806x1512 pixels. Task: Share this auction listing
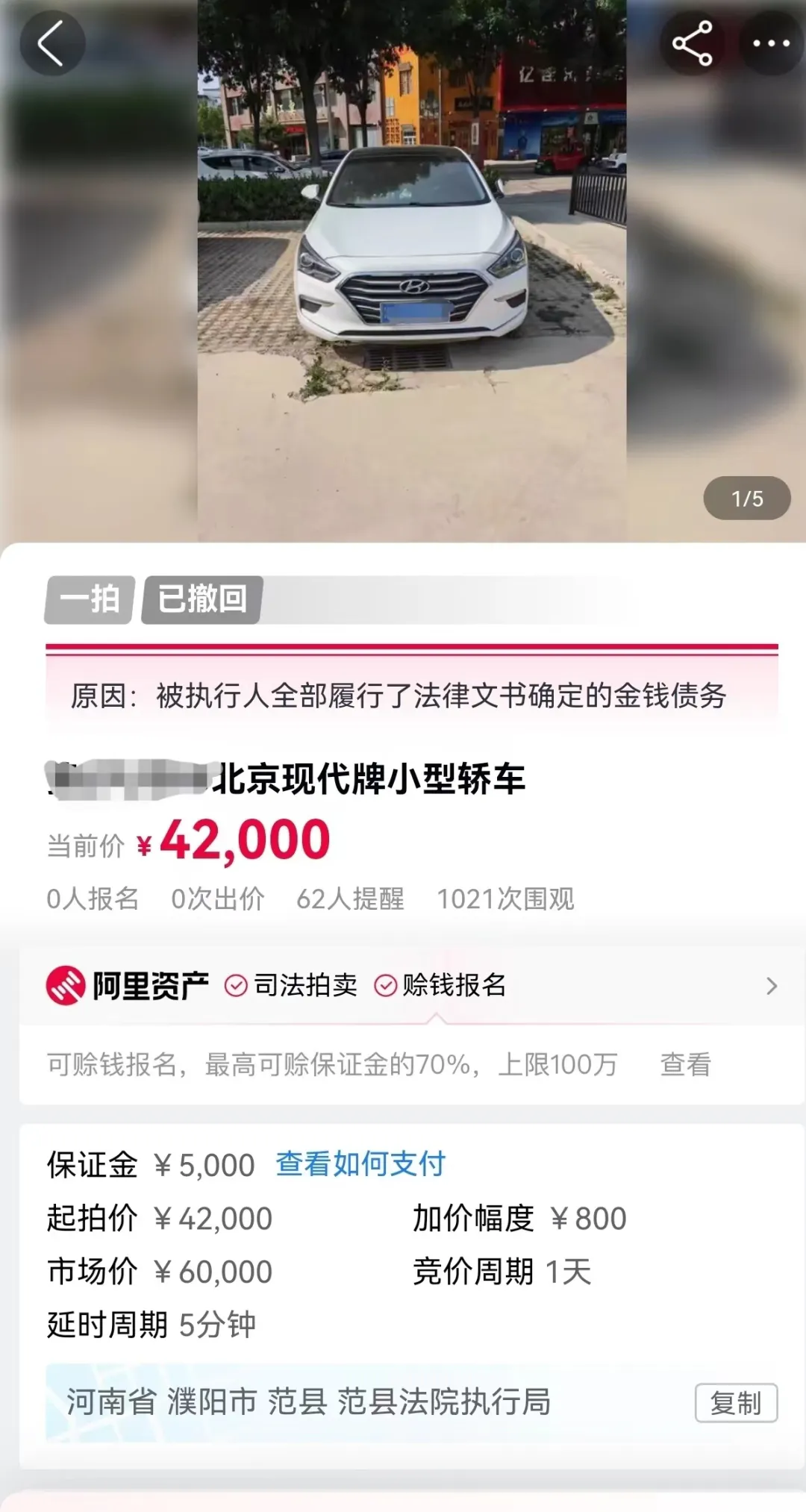[692, 43]
